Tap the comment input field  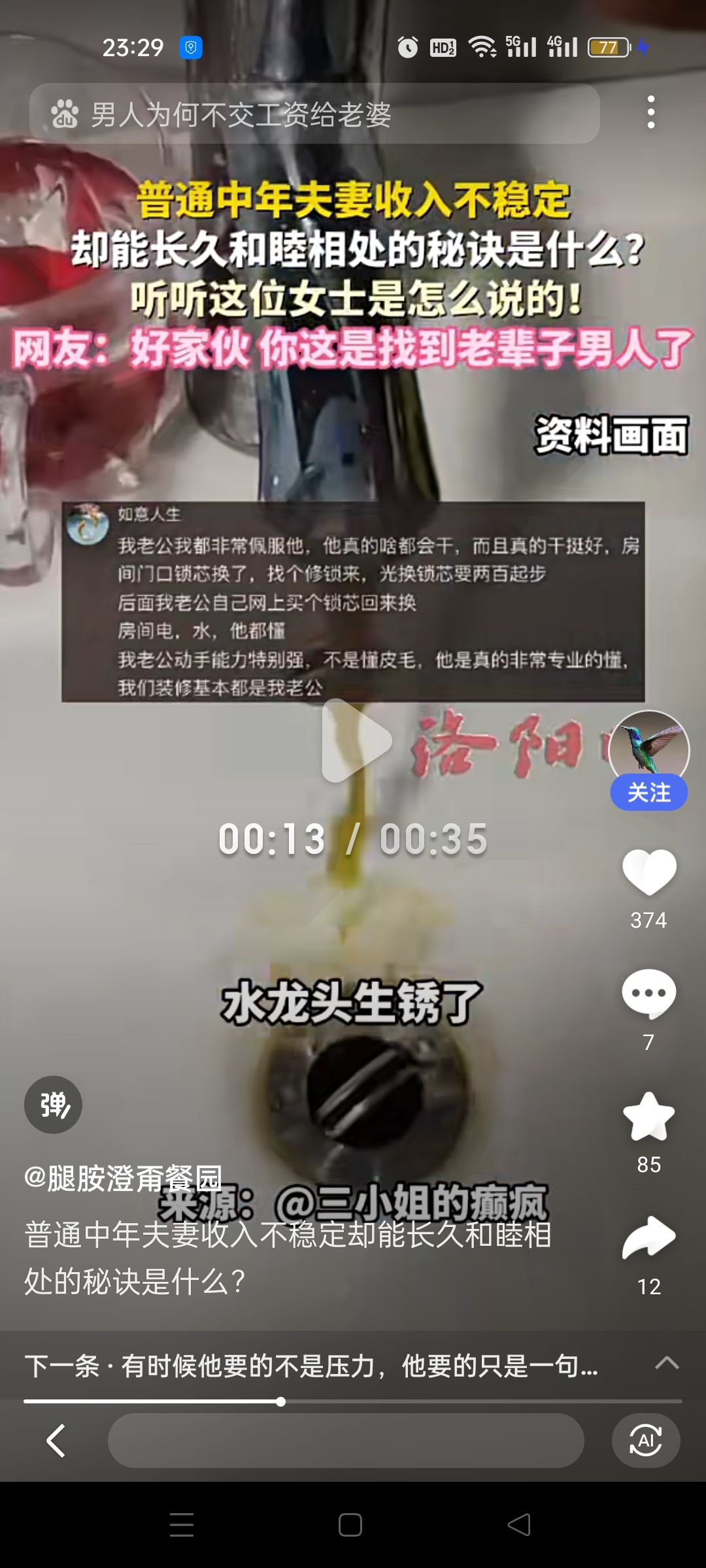coord(345,1441)
